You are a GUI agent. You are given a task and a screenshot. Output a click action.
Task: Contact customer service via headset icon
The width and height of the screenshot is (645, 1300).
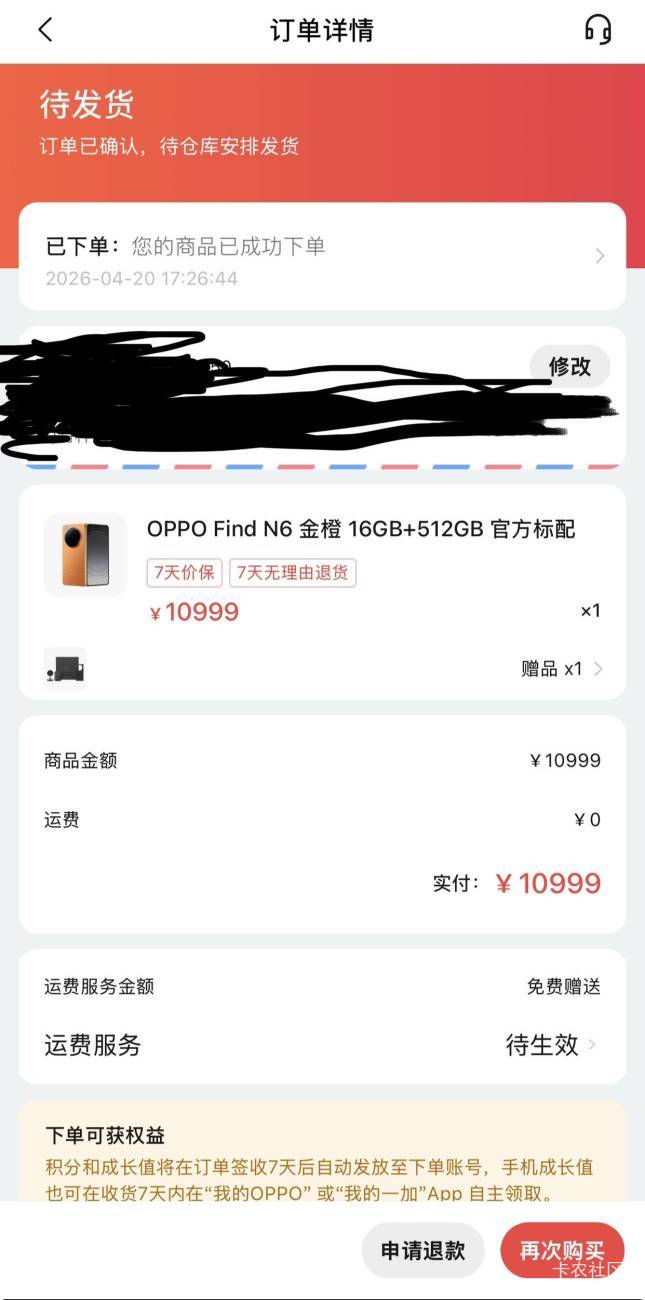click(598, 30)
